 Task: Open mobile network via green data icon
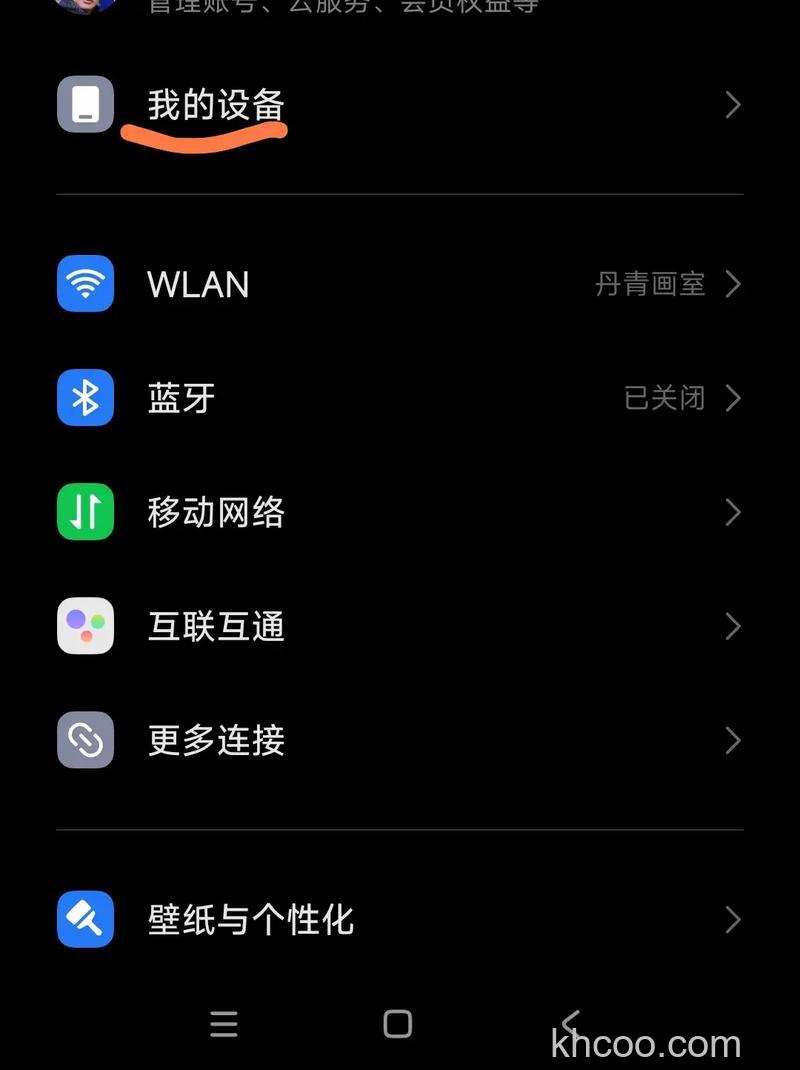pyautogui.click(x=85, y=512)
